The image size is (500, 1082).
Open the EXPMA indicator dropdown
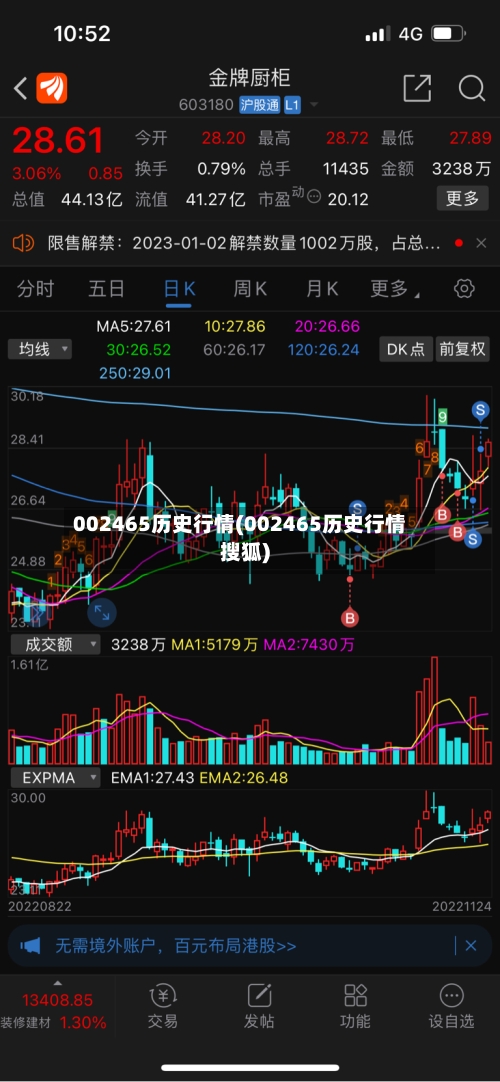tap(55, 778)
